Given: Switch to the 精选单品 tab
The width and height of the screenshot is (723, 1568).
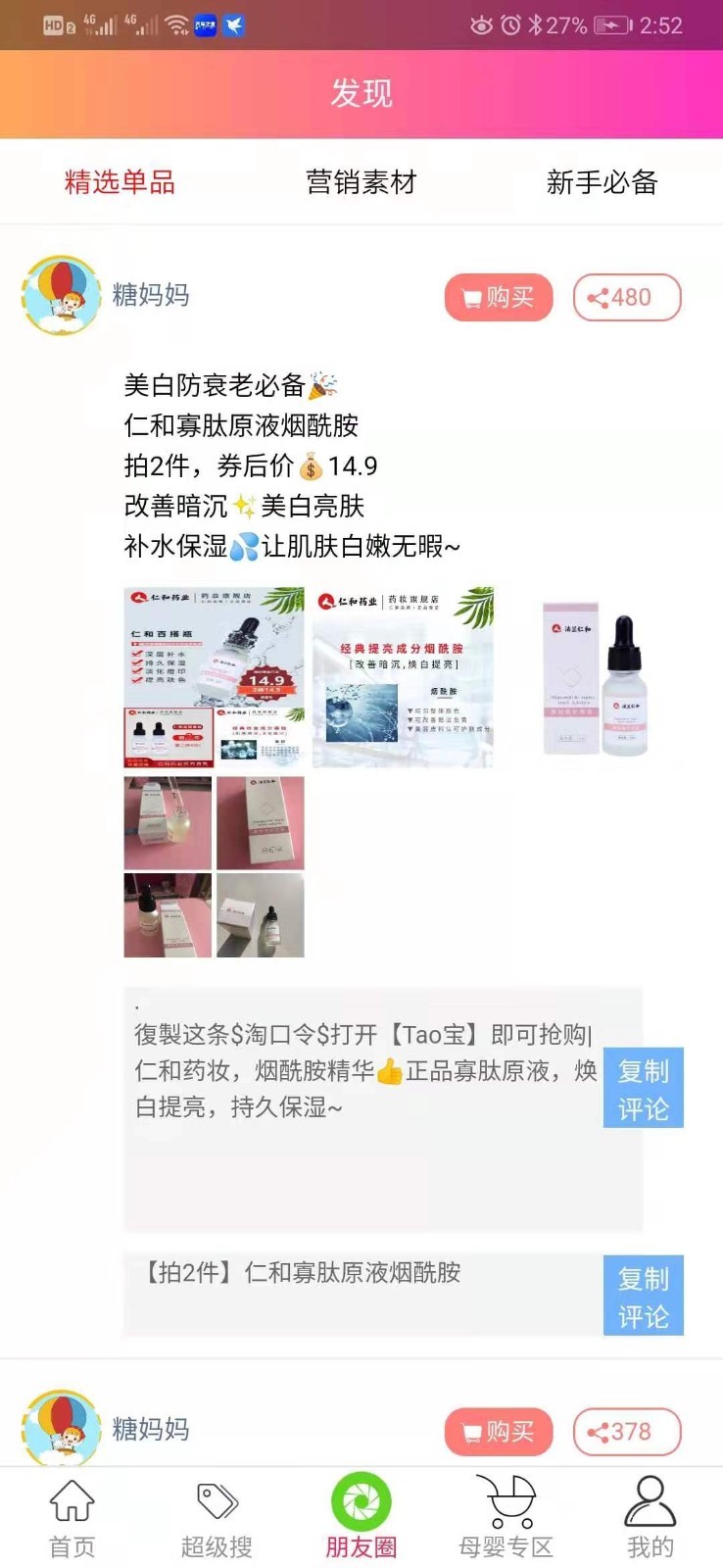Looking at the screenshot, I should coord(120,182).
